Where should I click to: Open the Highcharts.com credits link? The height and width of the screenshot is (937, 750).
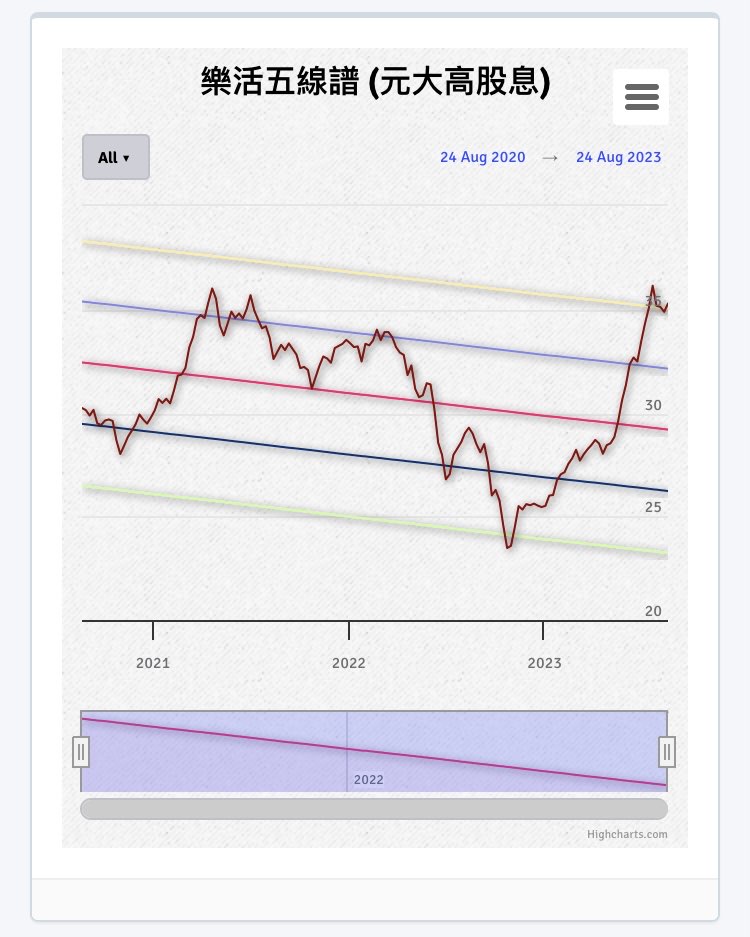[x=628, y=834]
